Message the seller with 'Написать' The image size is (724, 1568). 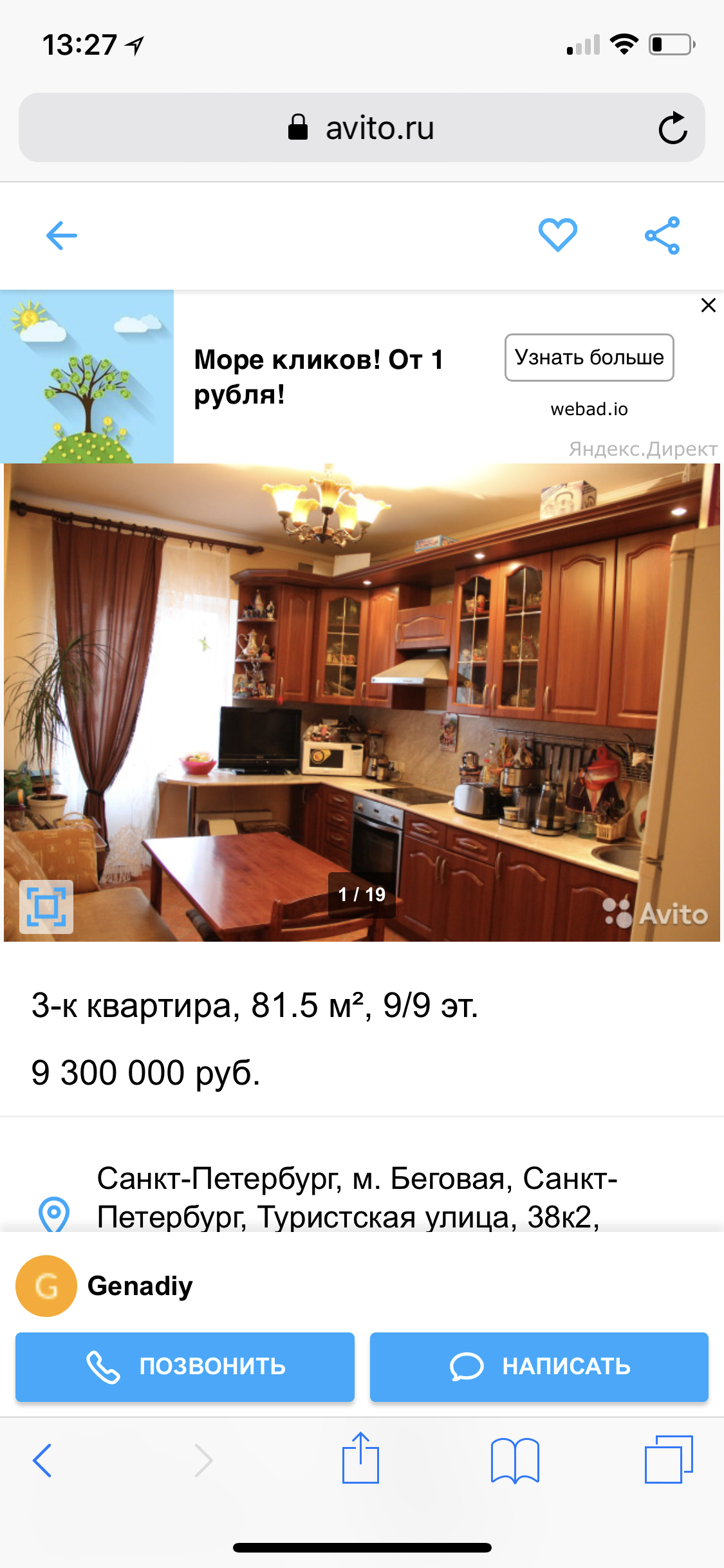(x=539, y=1367)
